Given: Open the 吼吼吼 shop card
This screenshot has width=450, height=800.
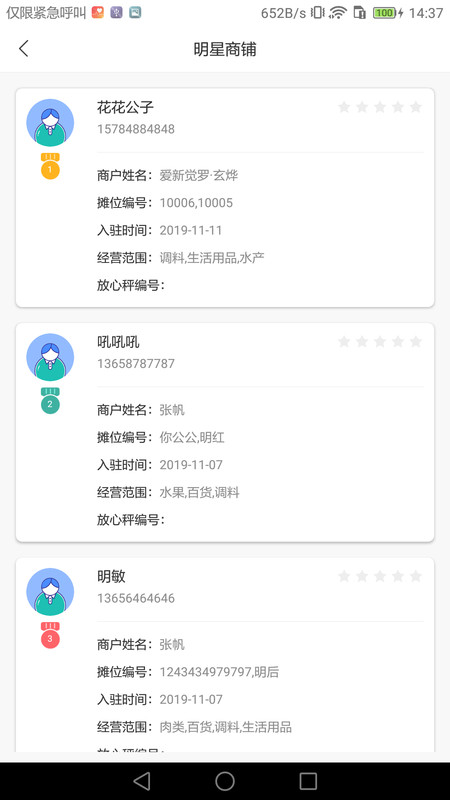Looking at the screenshot, I should click(x=225, y=432).
